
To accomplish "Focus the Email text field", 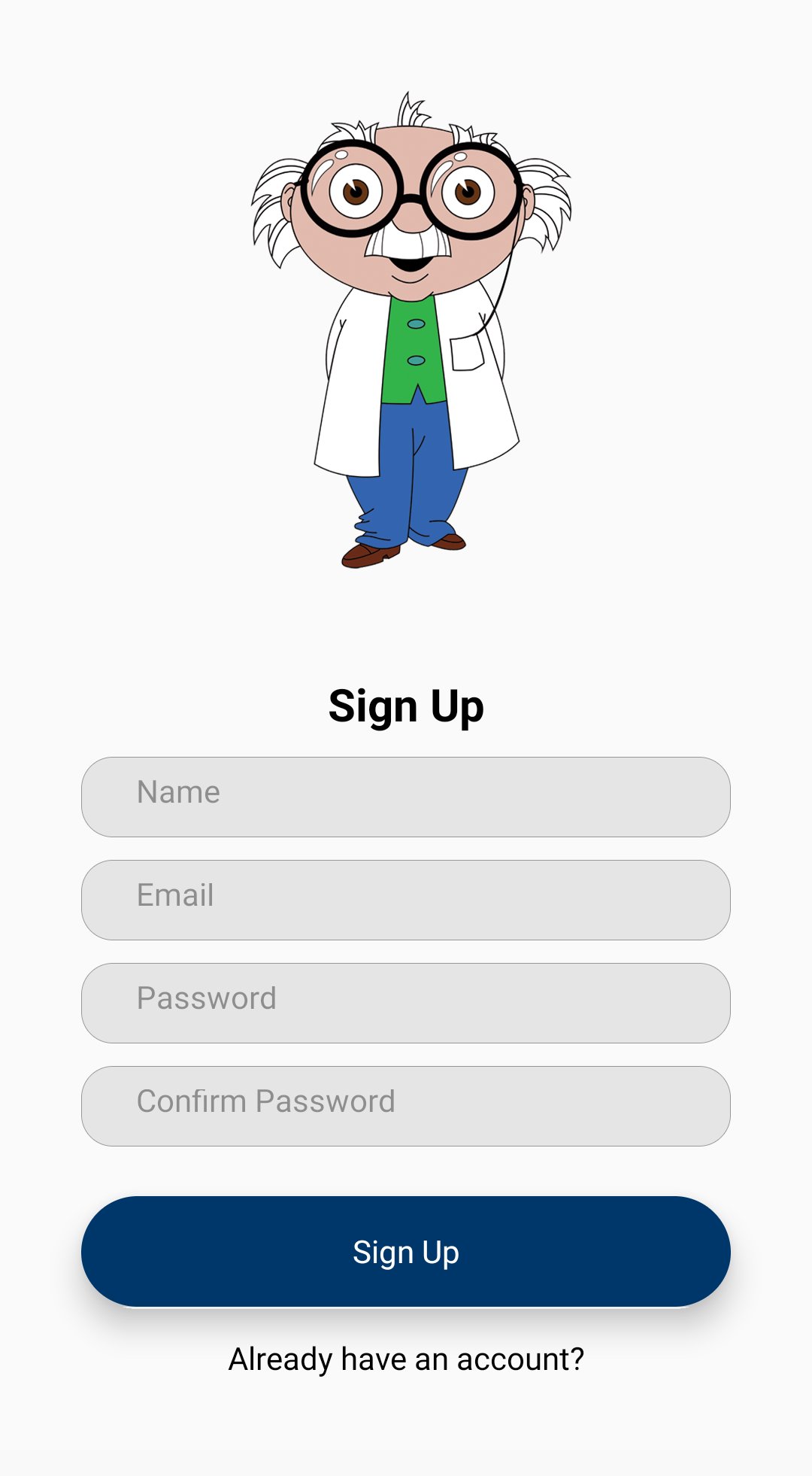I will pos(406,900).
